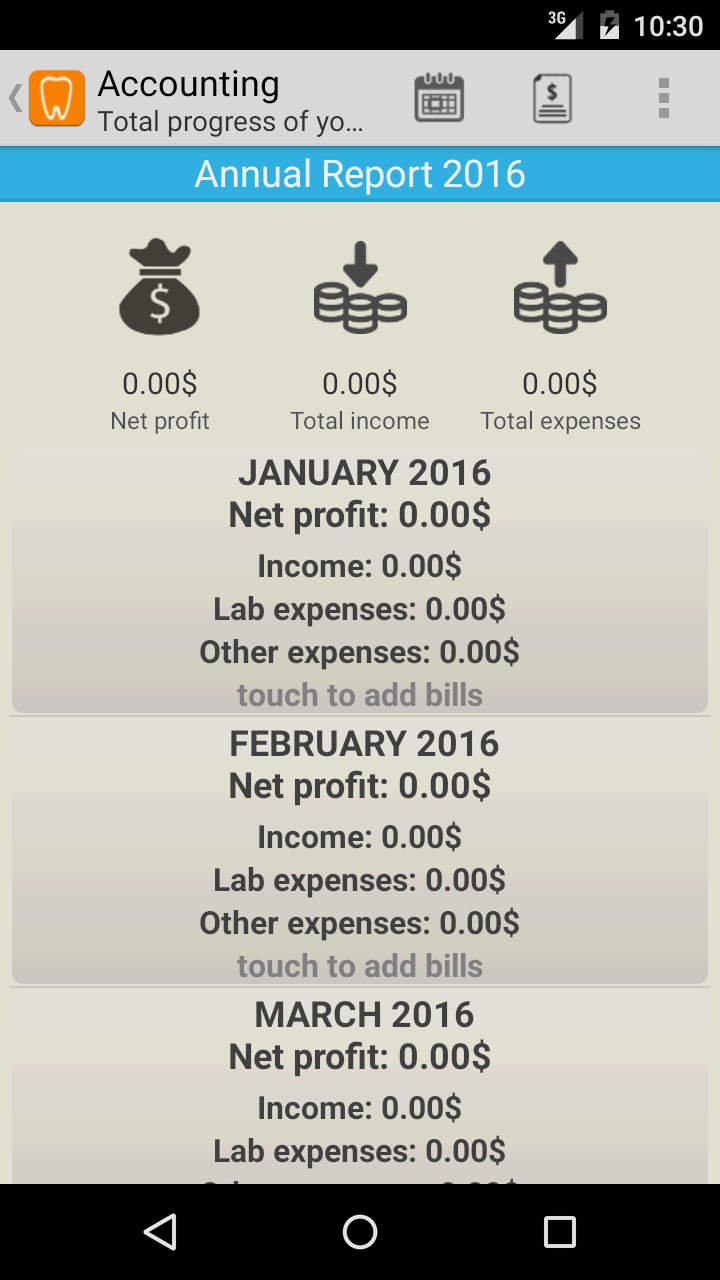Go to the home screen
The image size is (720, 1280).
click(x=360, y=1232)
